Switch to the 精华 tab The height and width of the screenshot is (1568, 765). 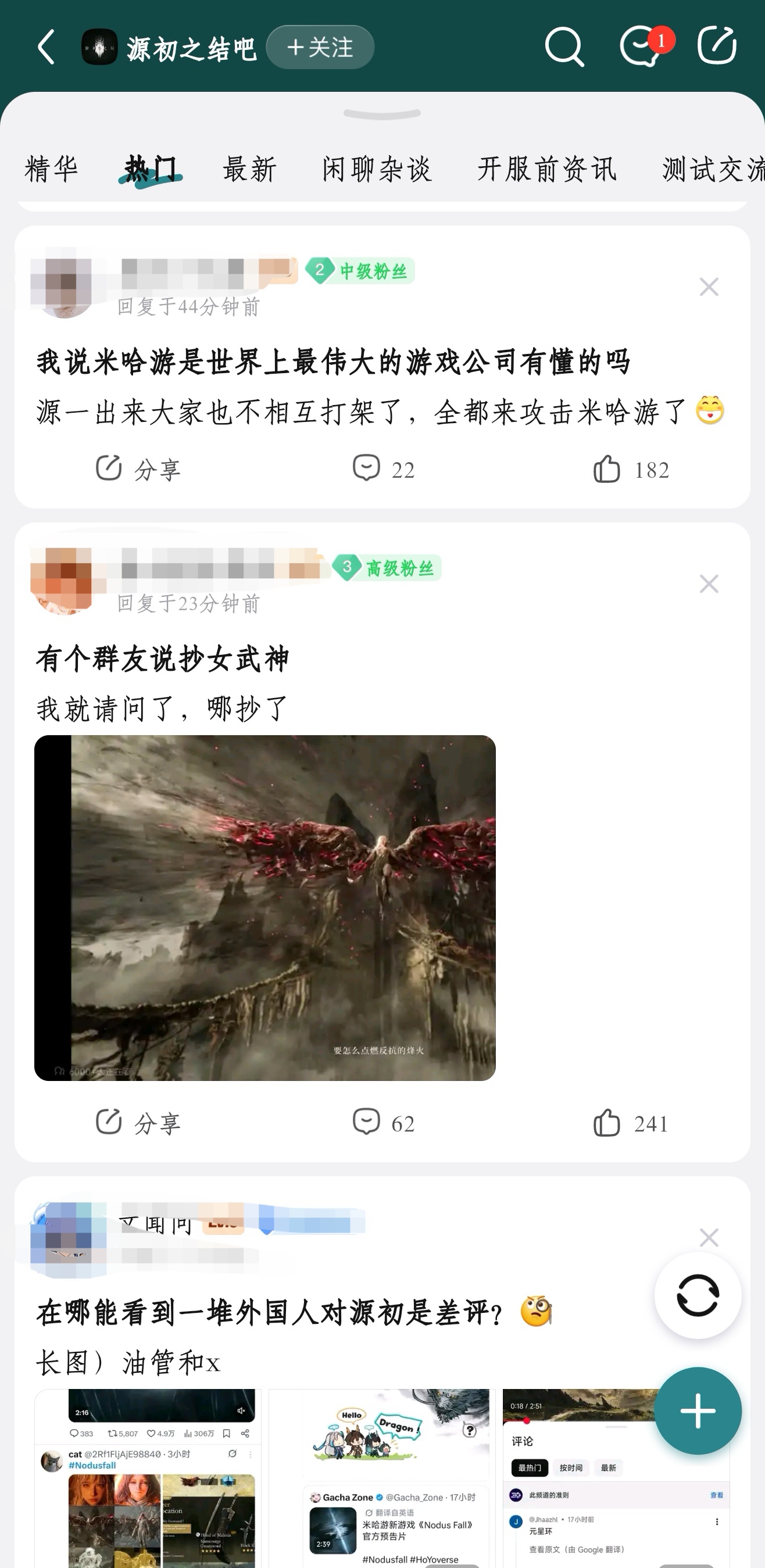[52, 169]
